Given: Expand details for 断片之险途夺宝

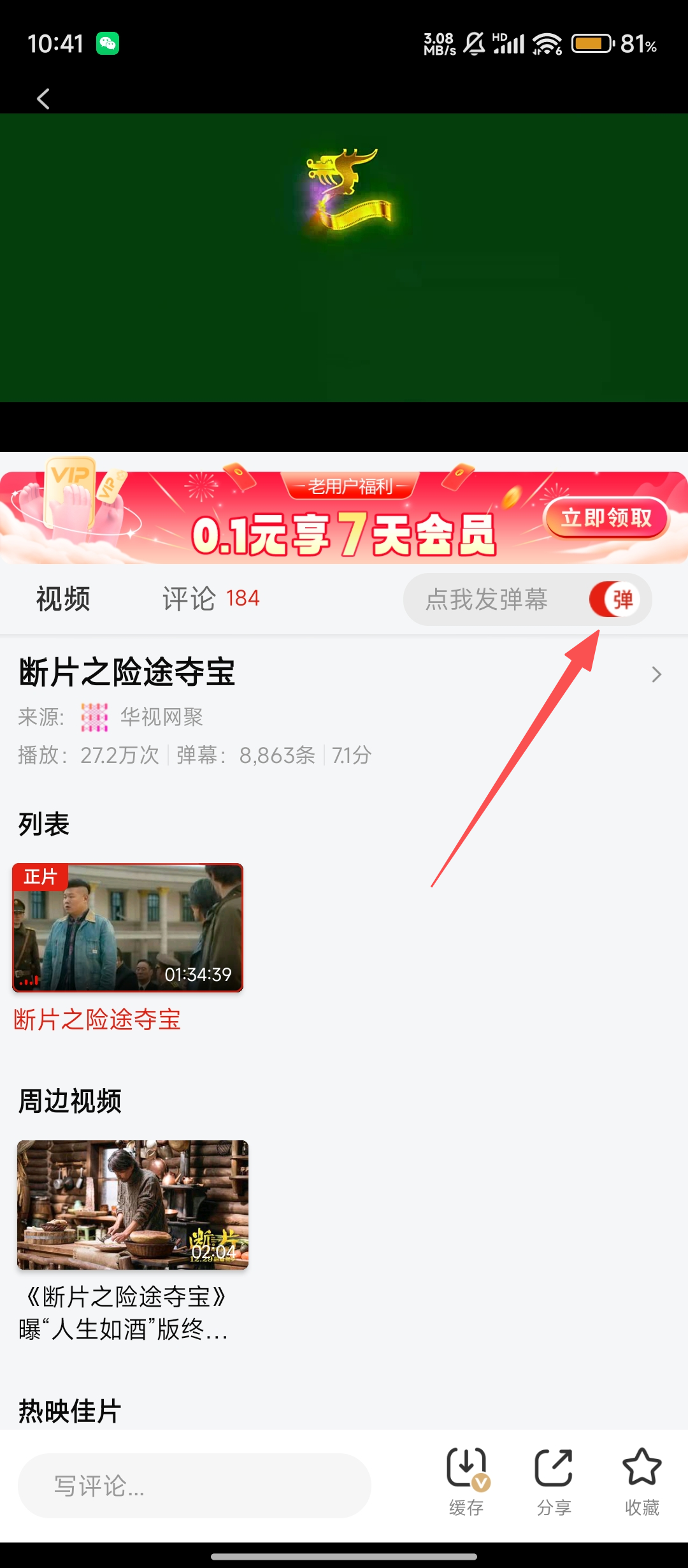Looking at the screenshot, I should pos(656,674).
